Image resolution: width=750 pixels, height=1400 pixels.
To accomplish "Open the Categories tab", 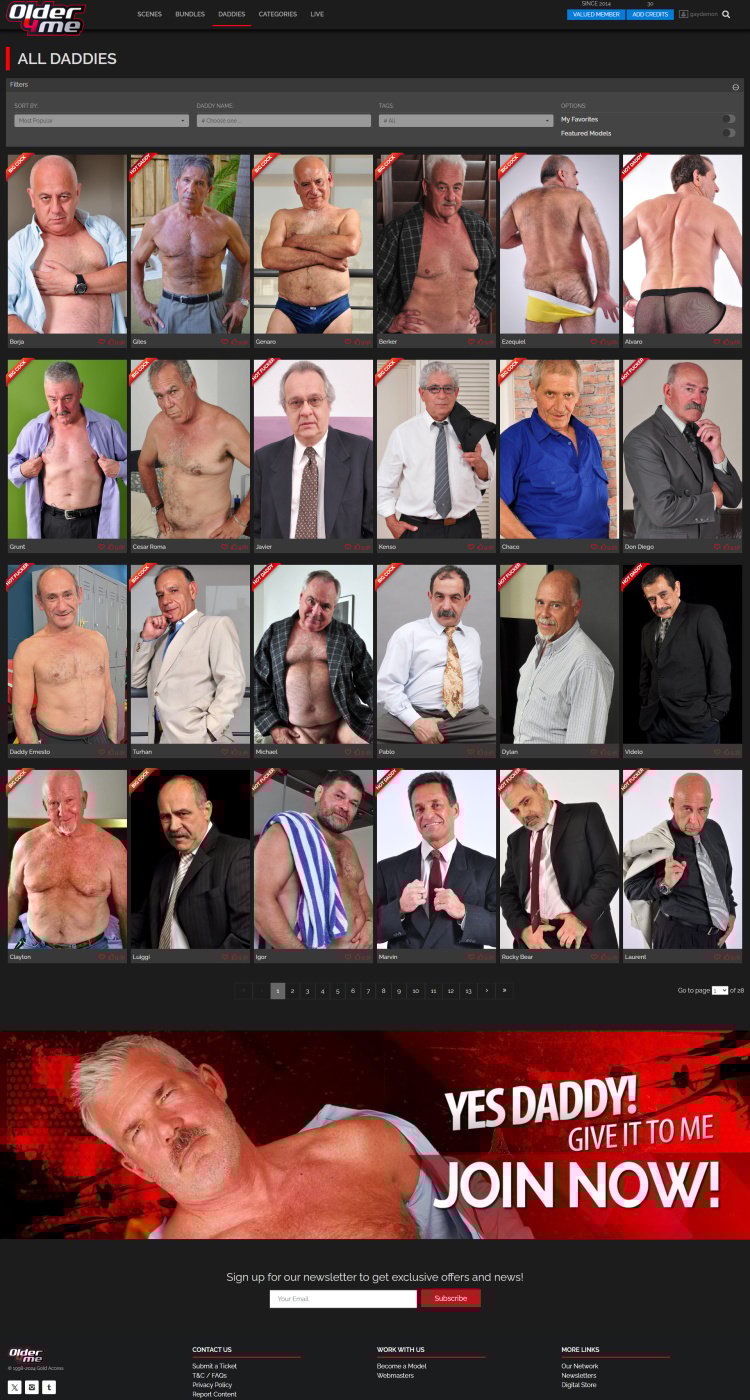I will tap(277, 15).
